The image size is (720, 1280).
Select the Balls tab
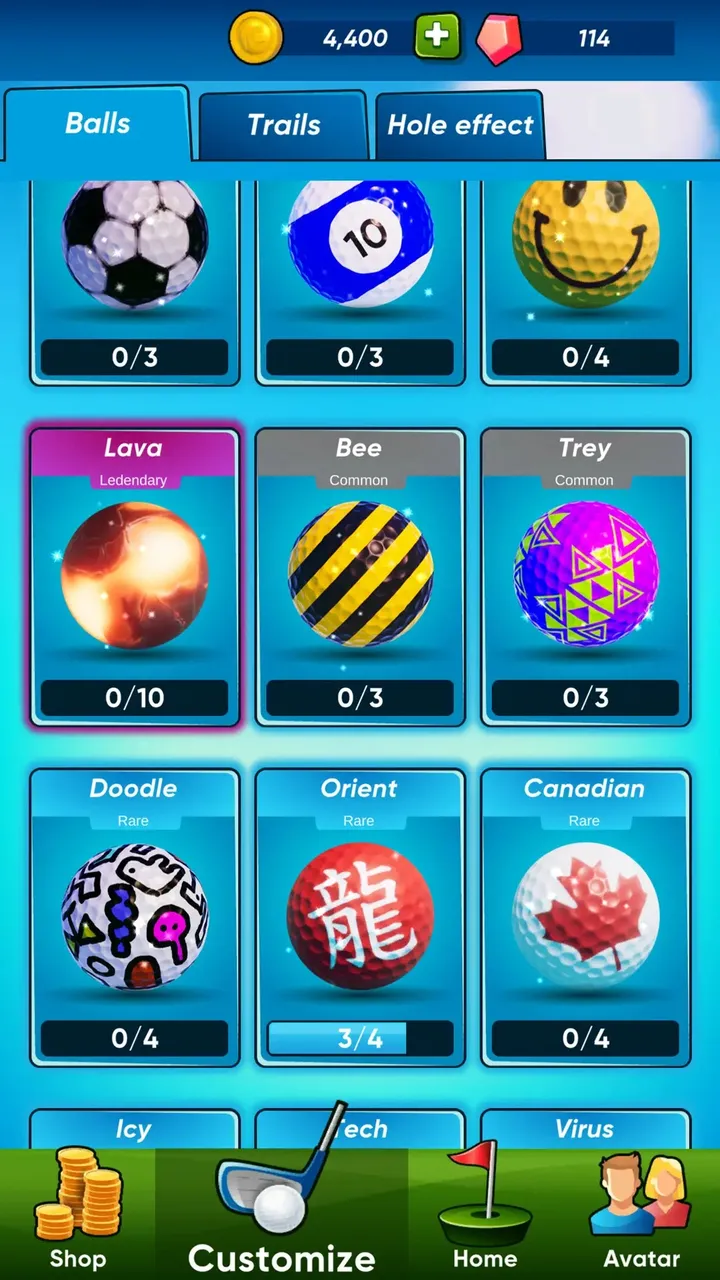98,124
